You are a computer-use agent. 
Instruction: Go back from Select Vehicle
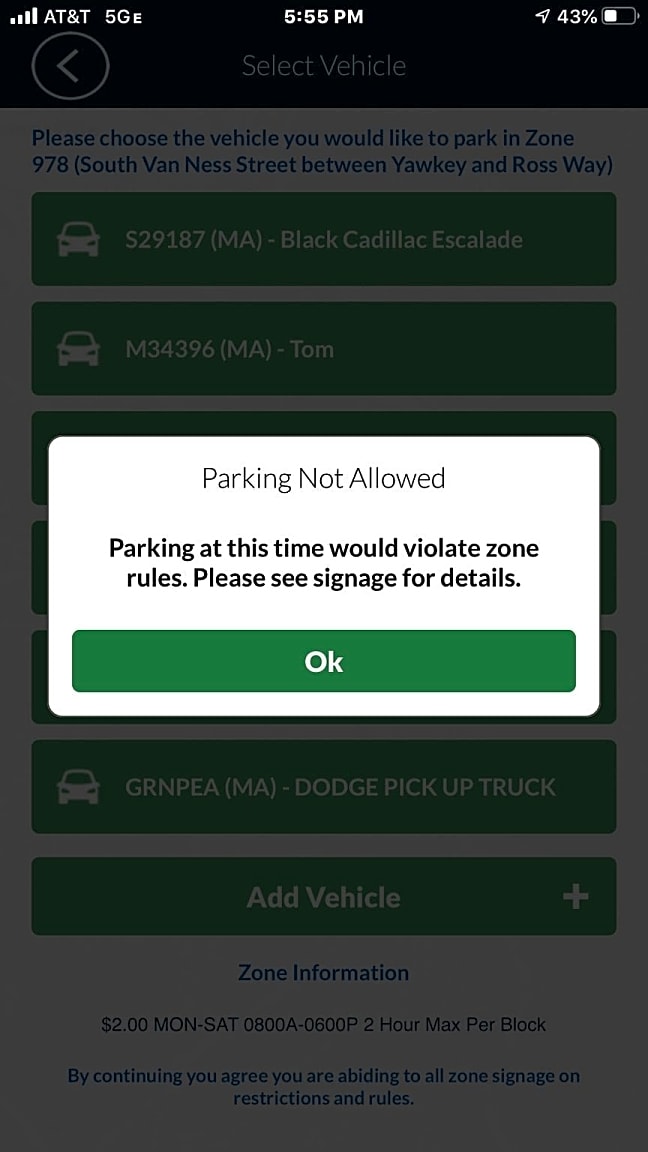tap(69, 66)
